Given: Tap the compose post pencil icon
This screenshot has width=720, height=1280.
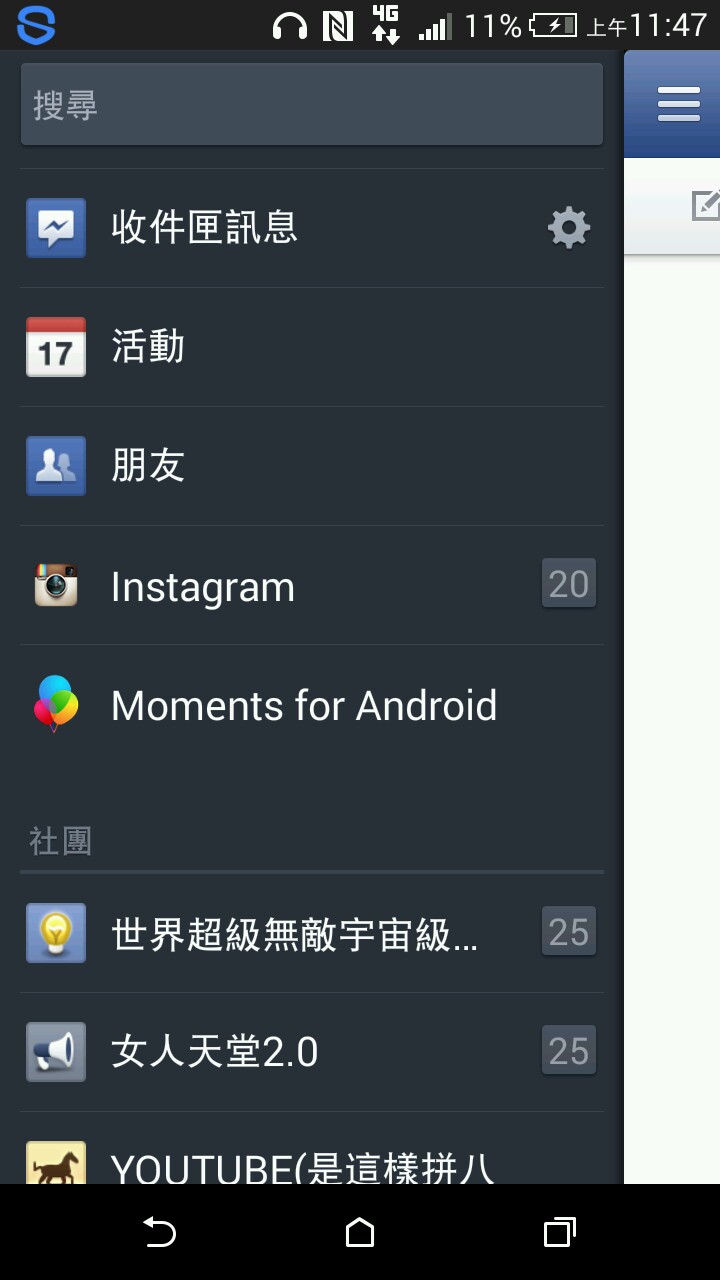Looking at the screenshot, I should 706,204.
